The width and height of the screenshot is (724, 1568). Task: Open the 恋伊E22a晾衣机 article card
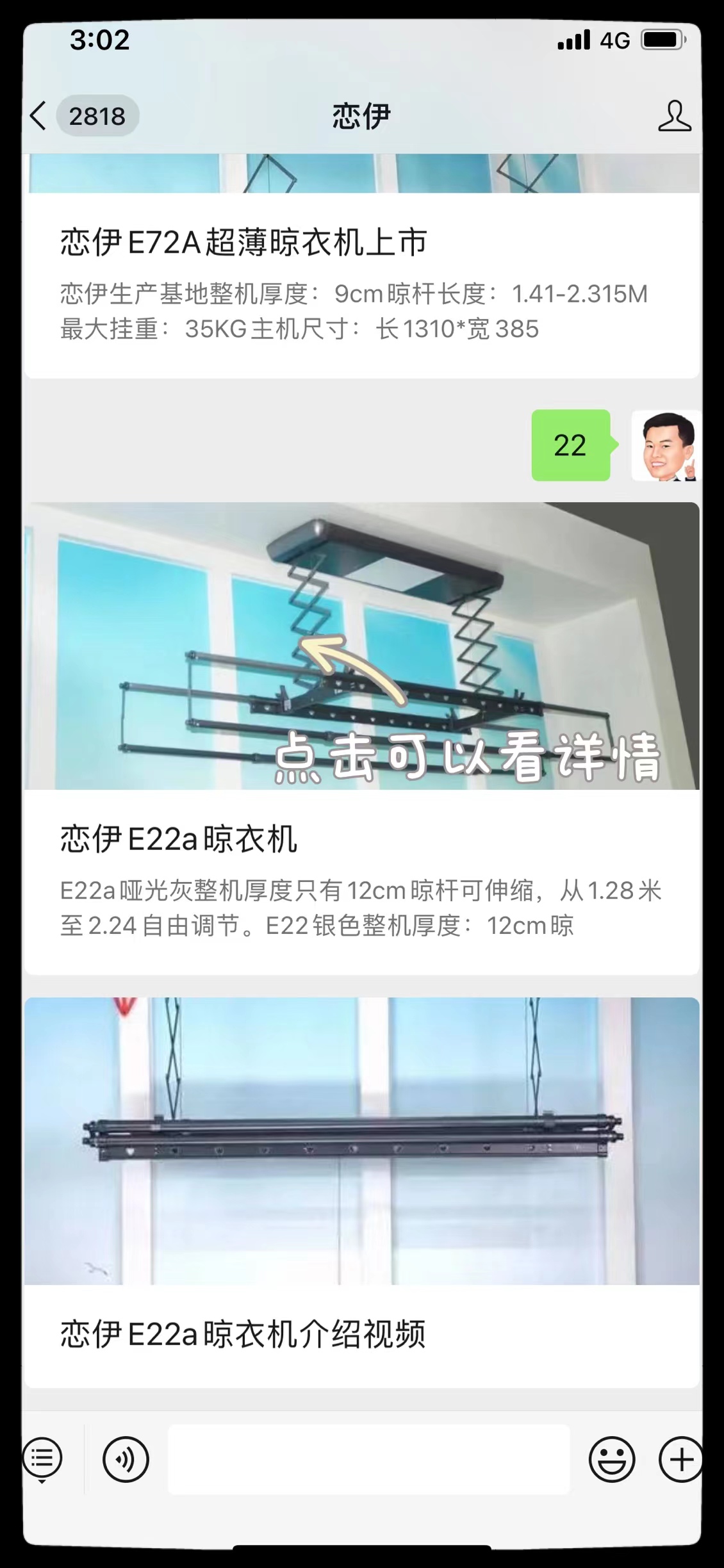pos(361,737)
